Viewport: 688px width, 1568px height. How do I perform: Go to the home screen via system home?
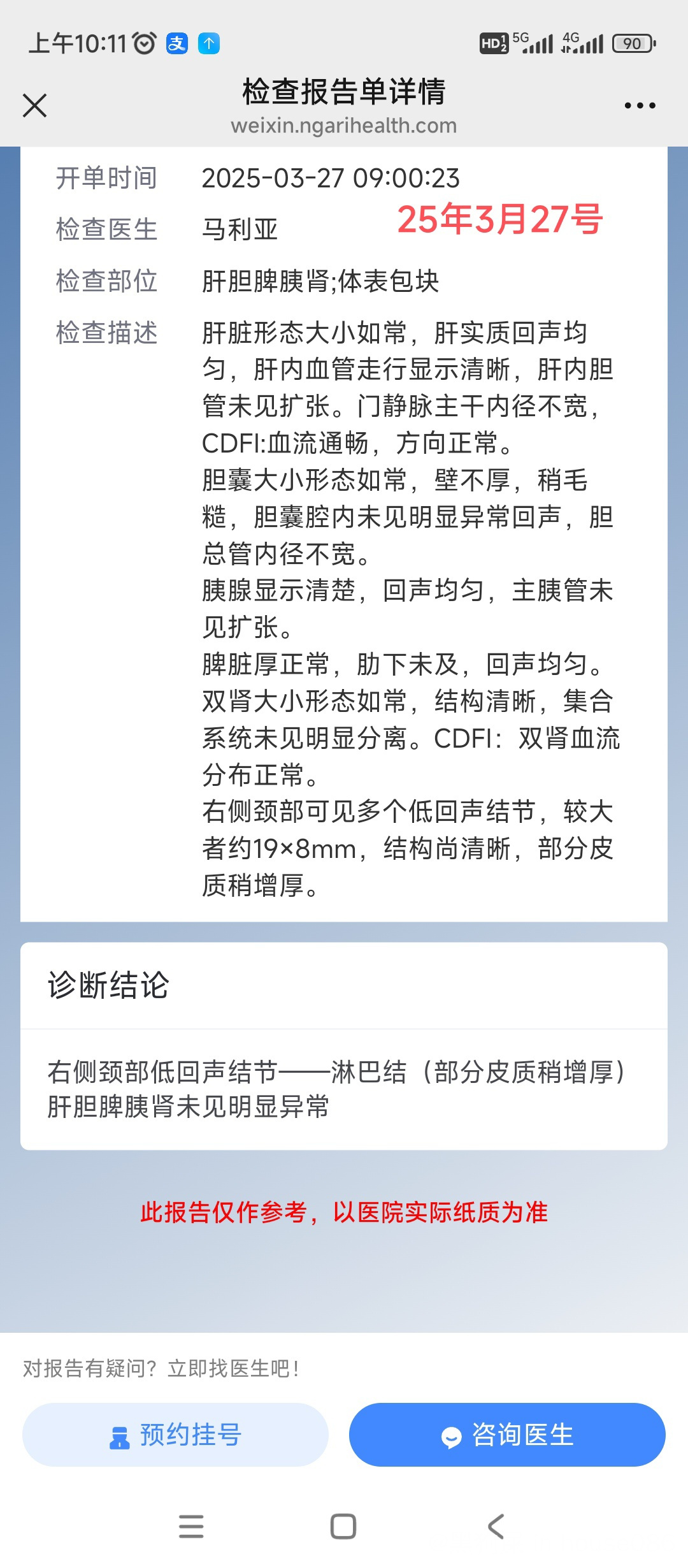343,1527
